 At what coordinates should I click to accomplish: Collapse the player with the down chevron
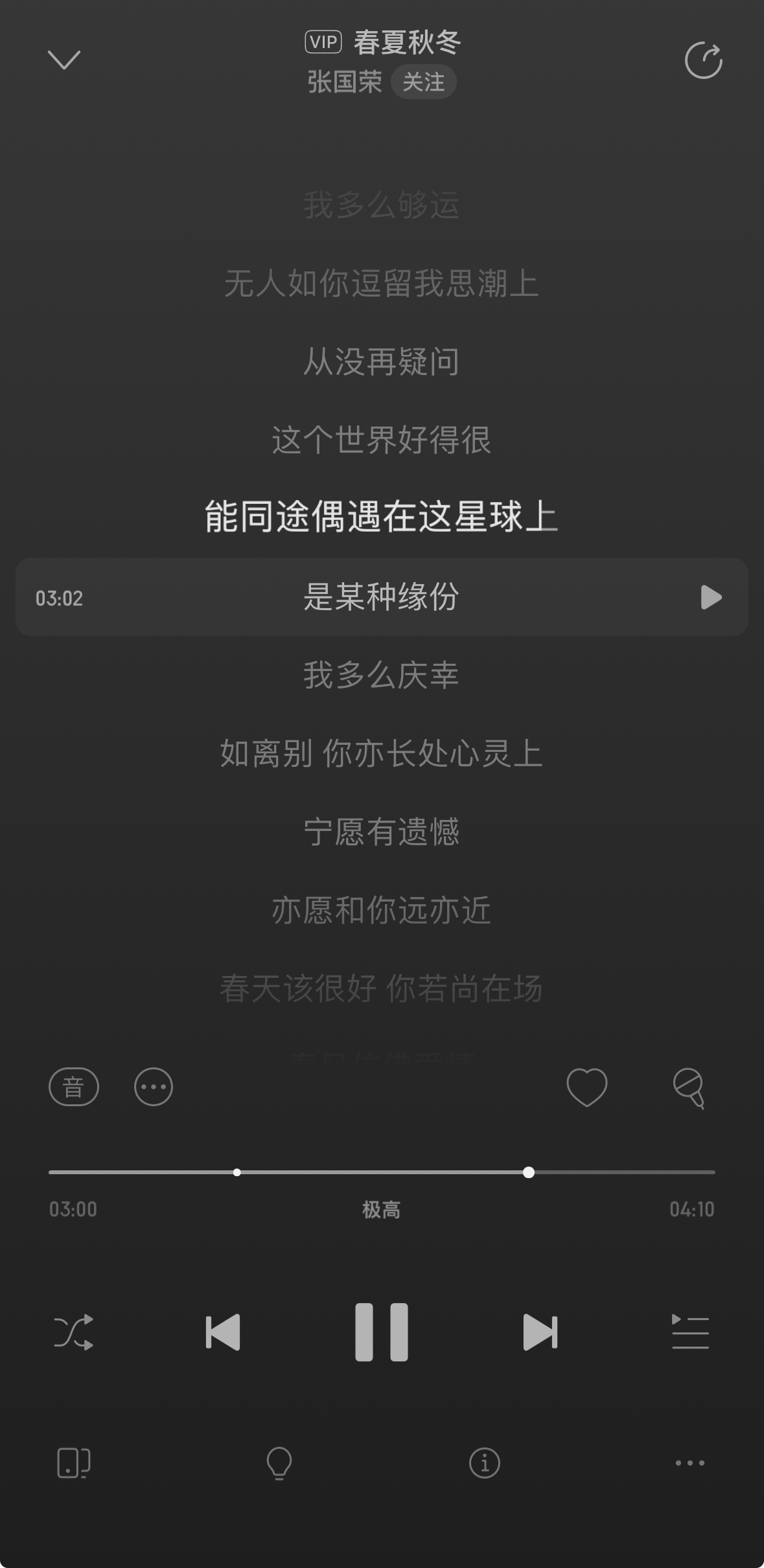(64, 60)
